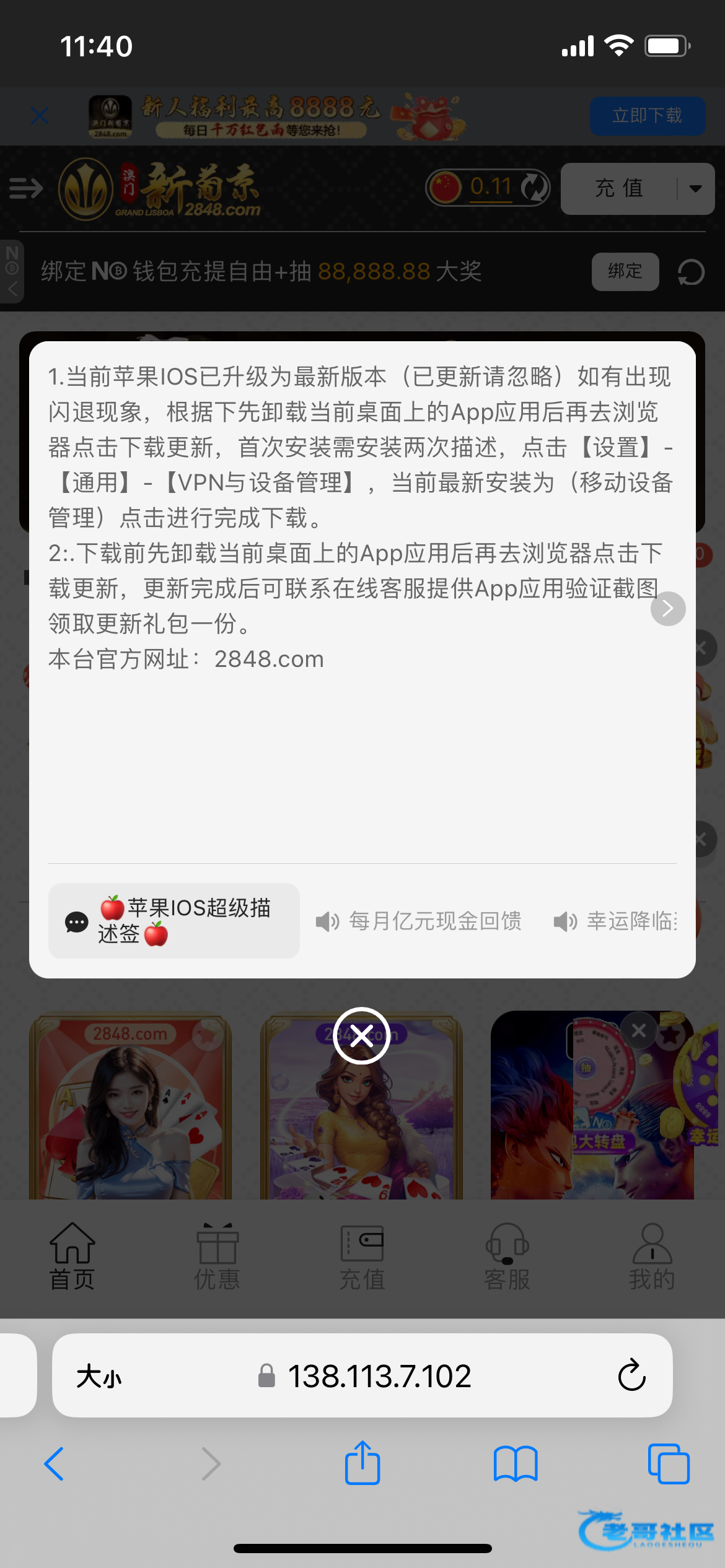The height and width of the screenshot is (1568, 725).
Task: Open the 大小 page settings menu
Action: point(99,1377)
